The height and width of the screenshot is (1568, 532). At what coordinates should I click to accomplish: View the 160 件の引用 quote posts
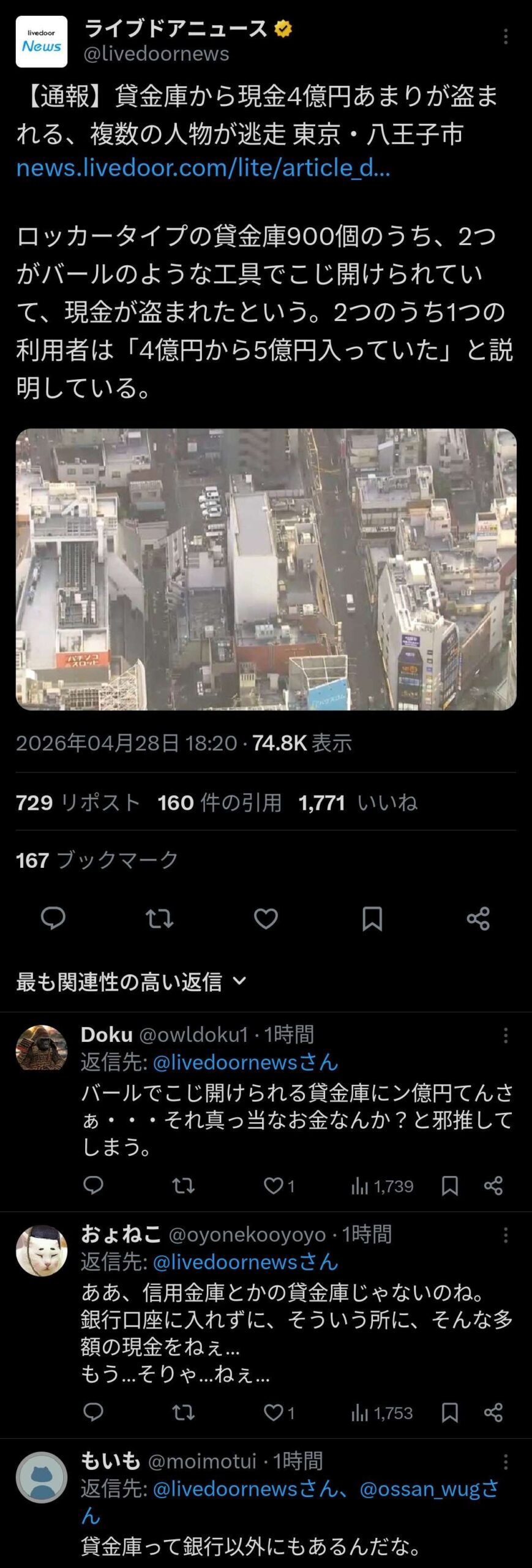(220, 802)
